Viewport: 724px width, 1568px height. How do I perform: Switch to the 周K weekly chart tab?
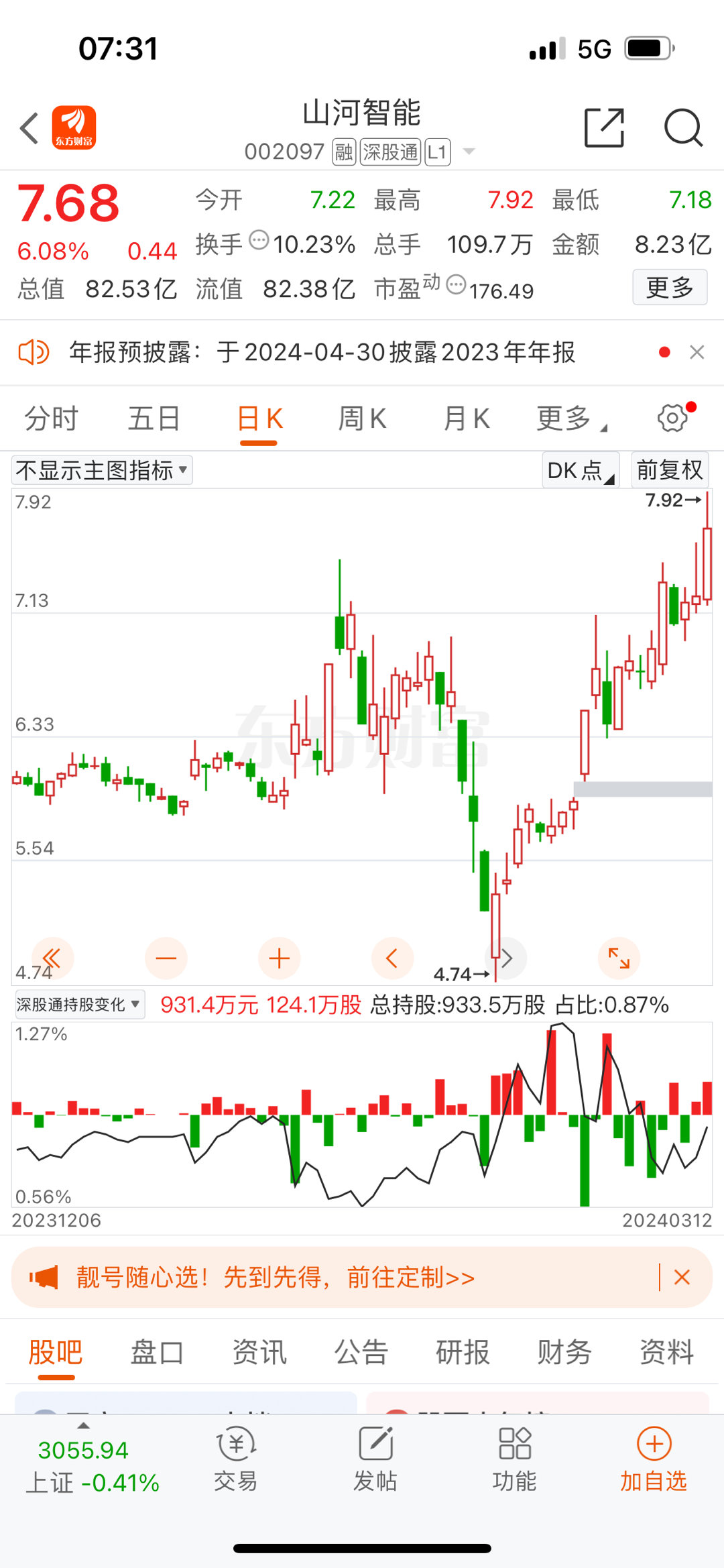[x=362, y=416]
